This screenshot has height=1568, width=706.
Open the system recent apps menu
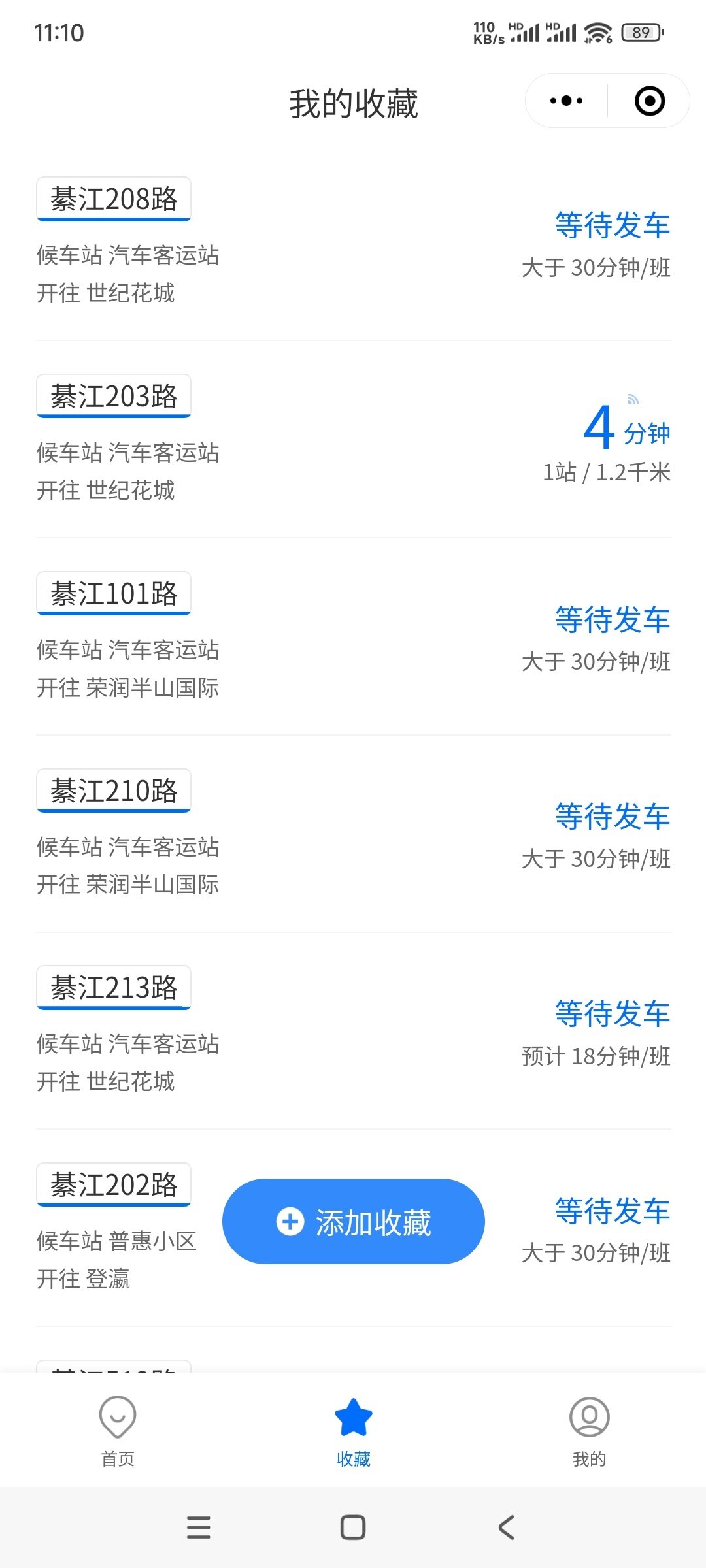click(199, 1527)
